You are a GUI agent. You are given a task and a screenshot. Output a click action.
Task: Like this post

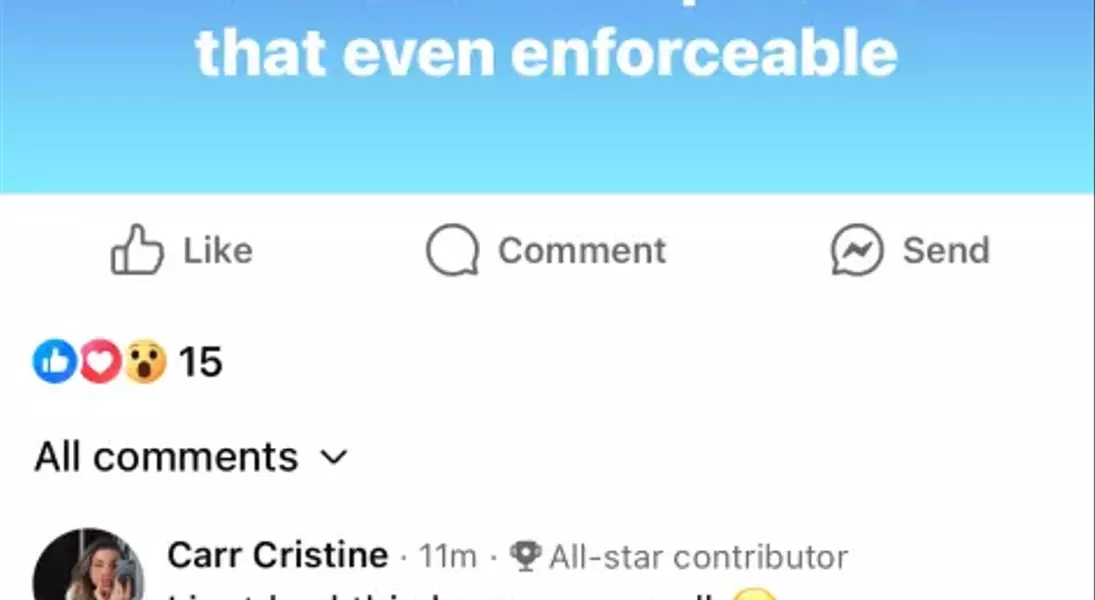click(181, 250)
